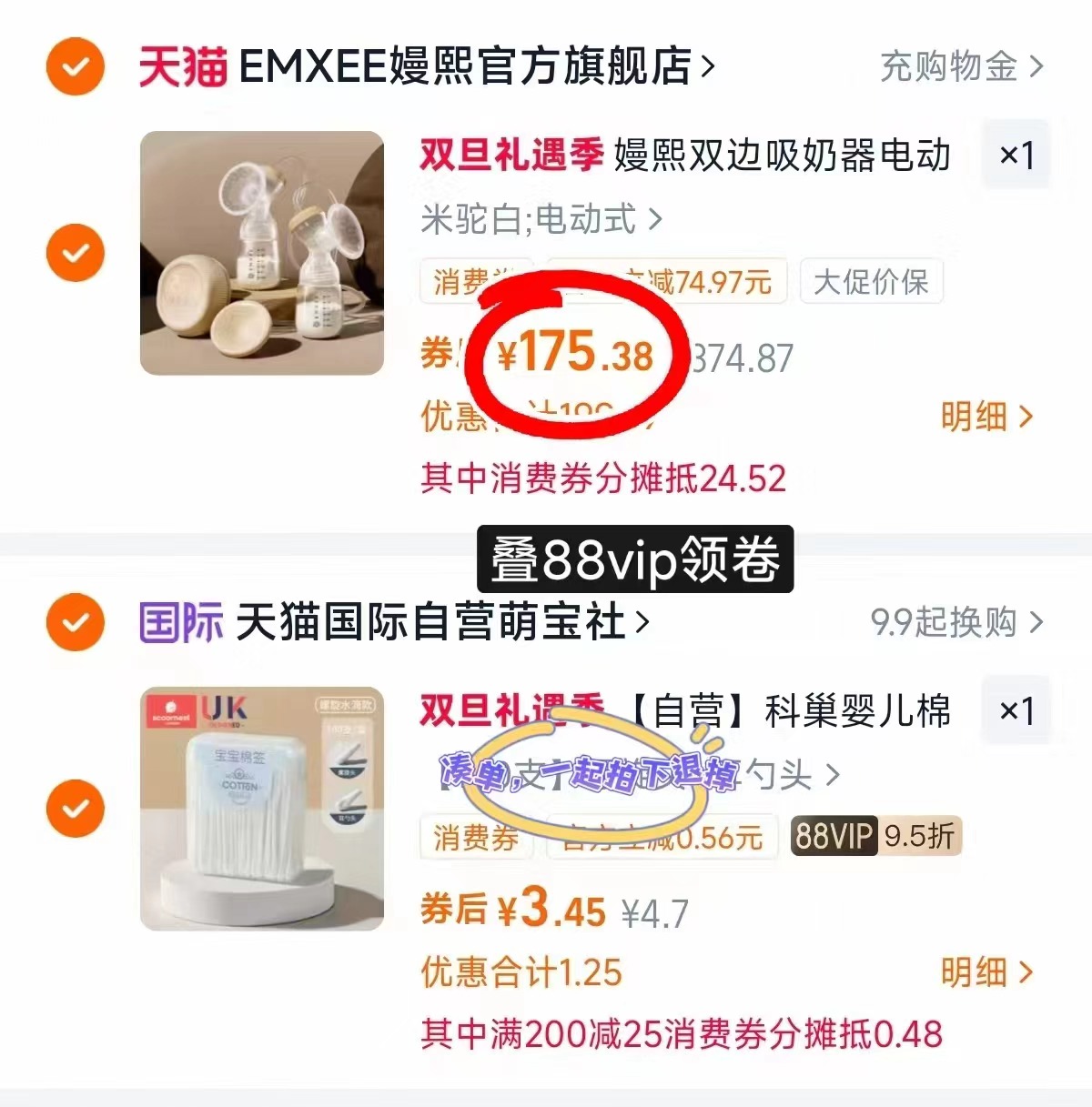
Task: Click the 88VIP 9.5折 discount badge
Action: coord(874,838)
